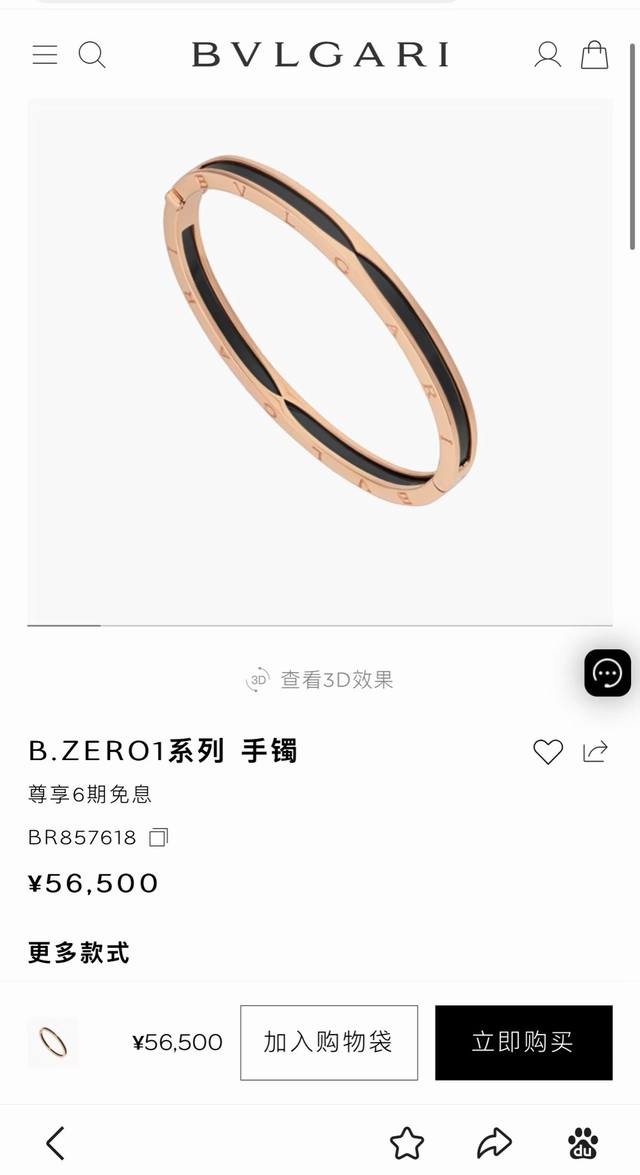This screenshot has height=1175, width=640.
Task: Open the bracelet product image
Action: pos(320,330)
